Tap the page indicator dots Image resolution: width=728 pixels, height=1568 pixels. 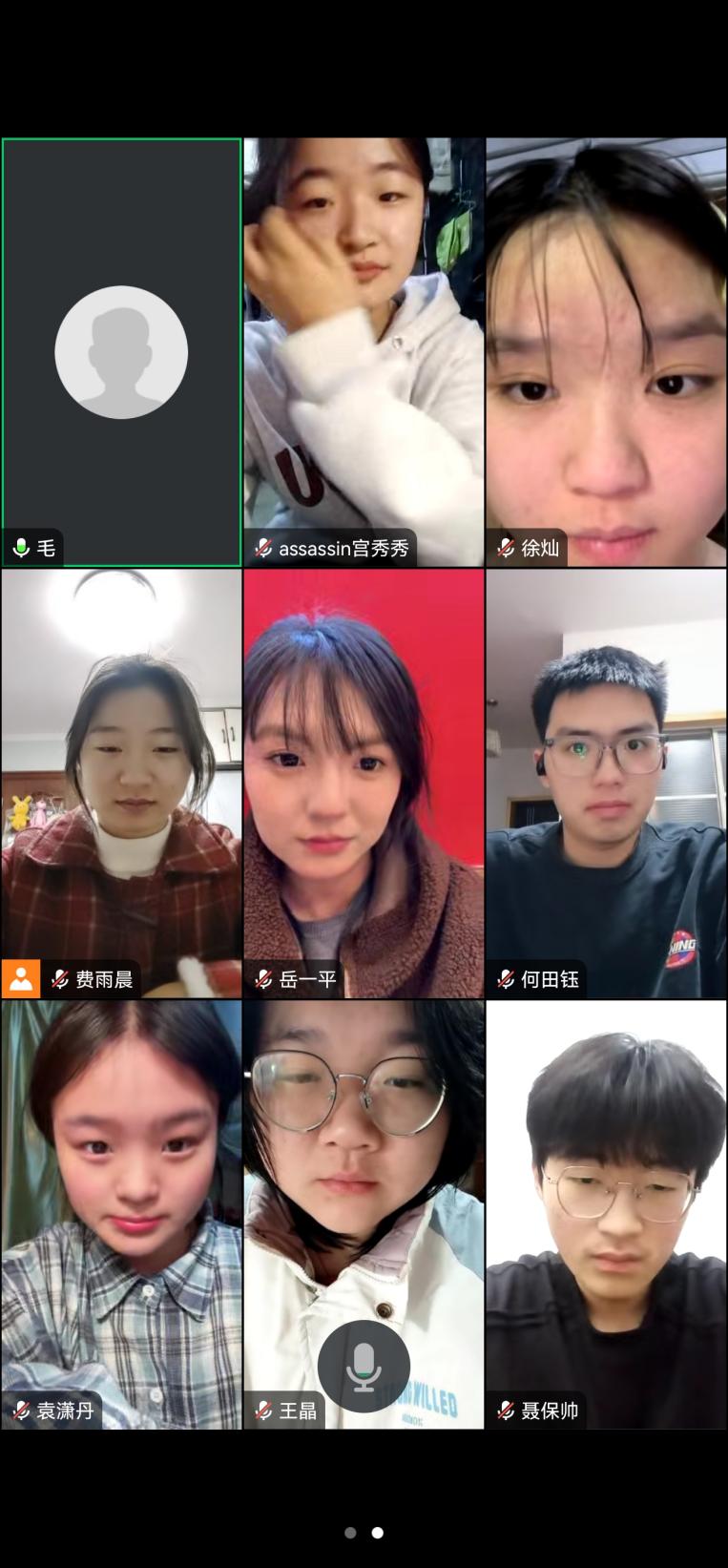pyautogui.click(x=364, y=1533)
